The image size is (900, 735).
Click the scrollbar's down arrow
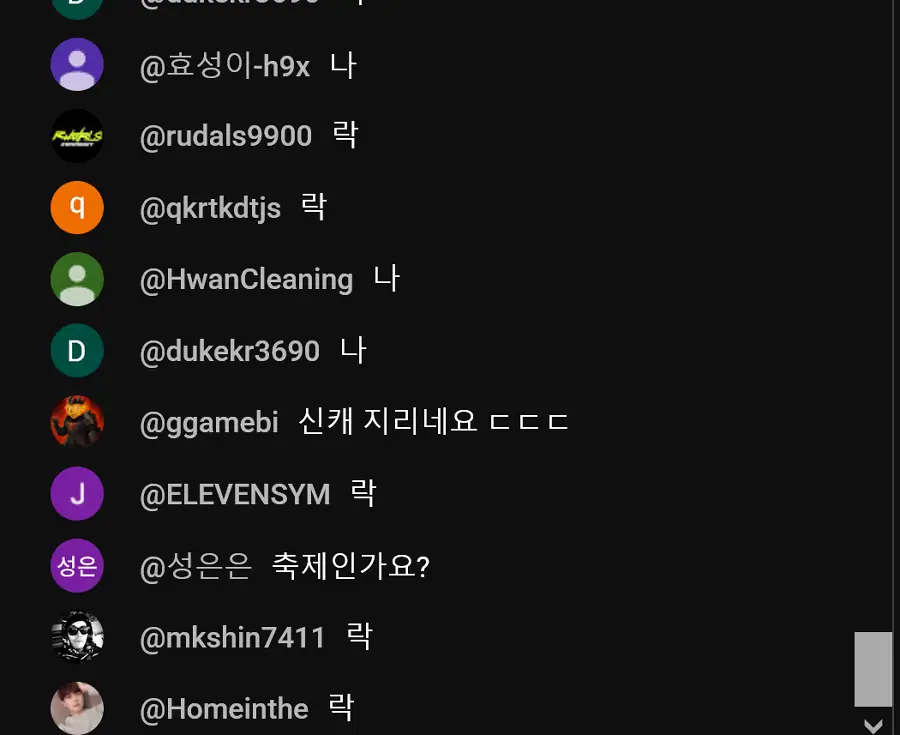click(873, 725)
